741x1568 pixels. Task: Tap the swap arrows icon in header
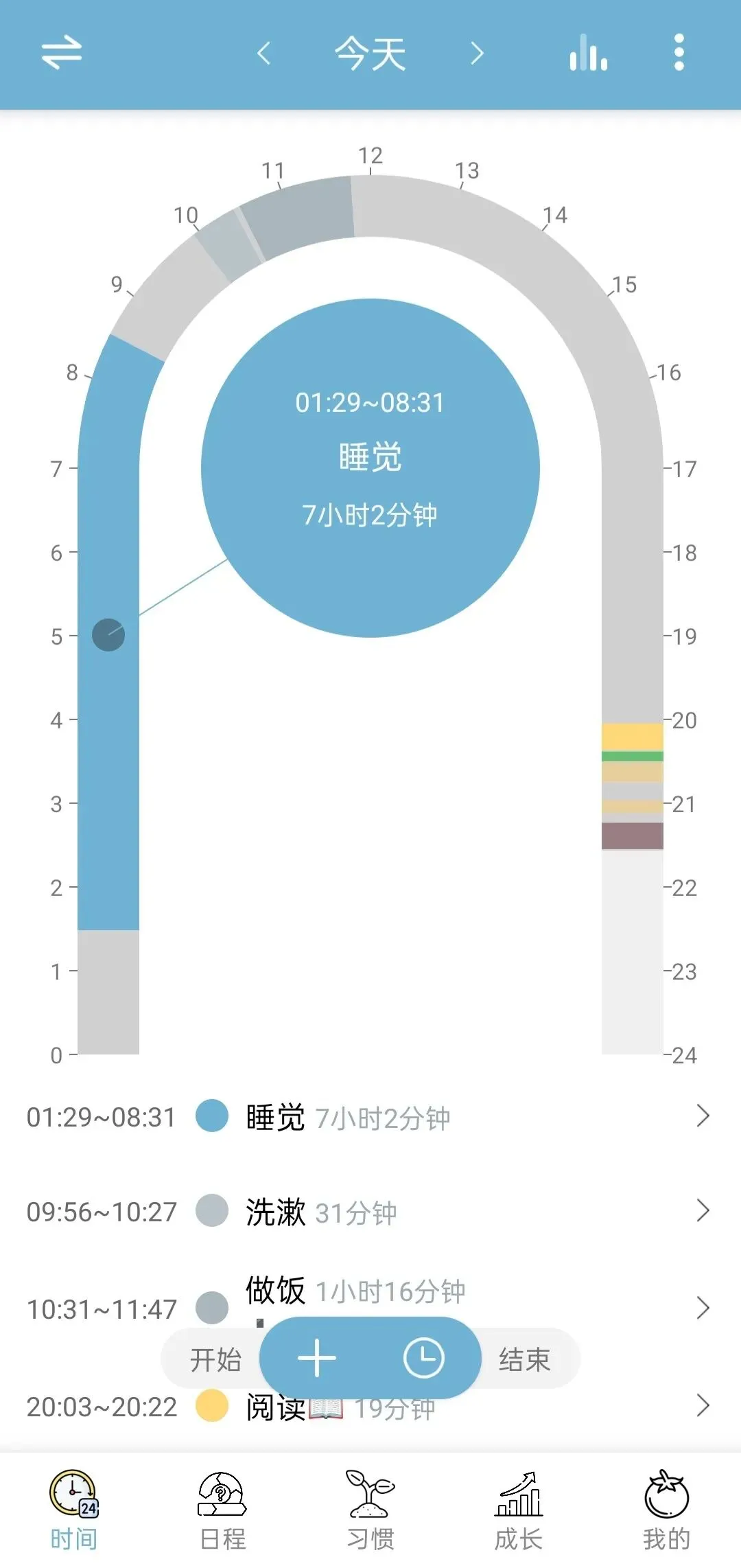pos(62,53)
